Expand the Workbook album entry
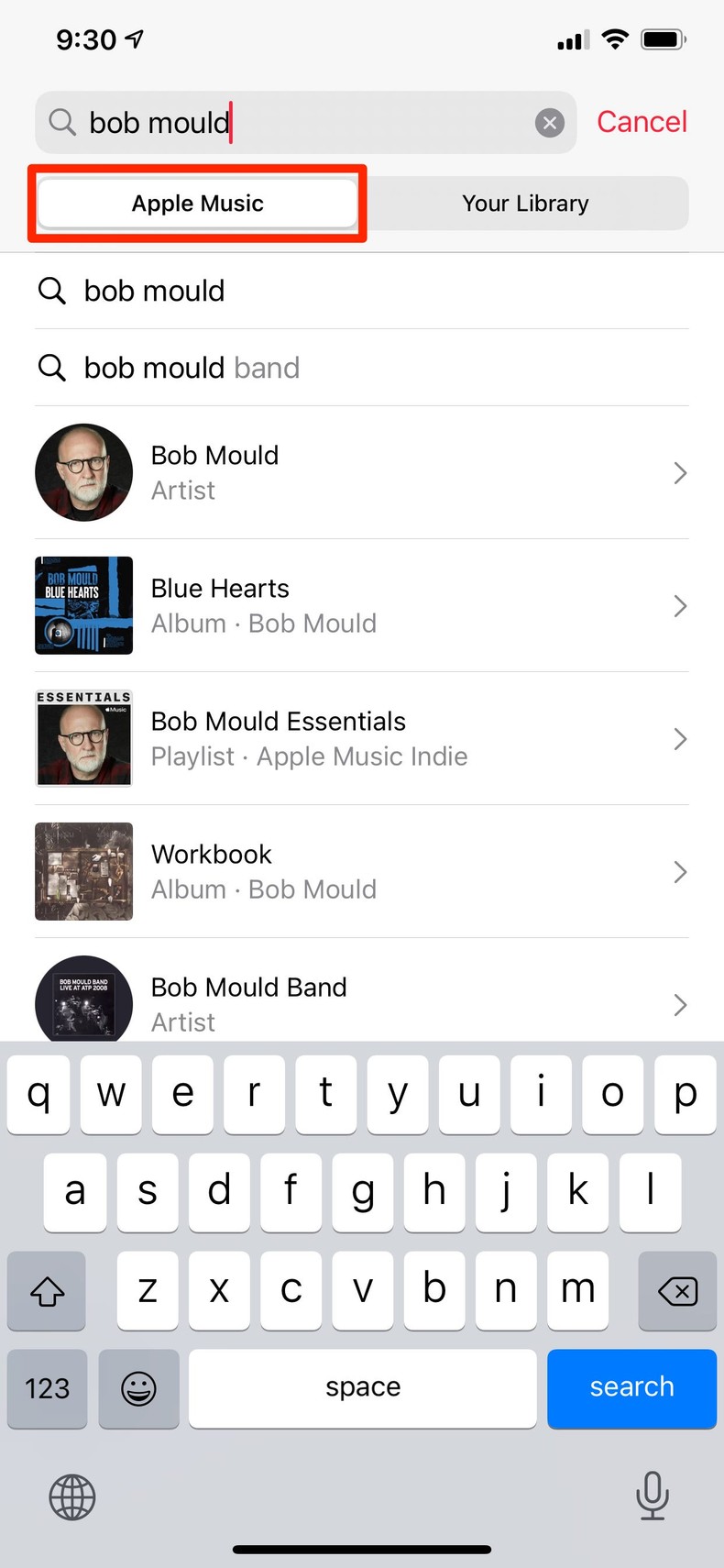 click(x=680, y=871)
